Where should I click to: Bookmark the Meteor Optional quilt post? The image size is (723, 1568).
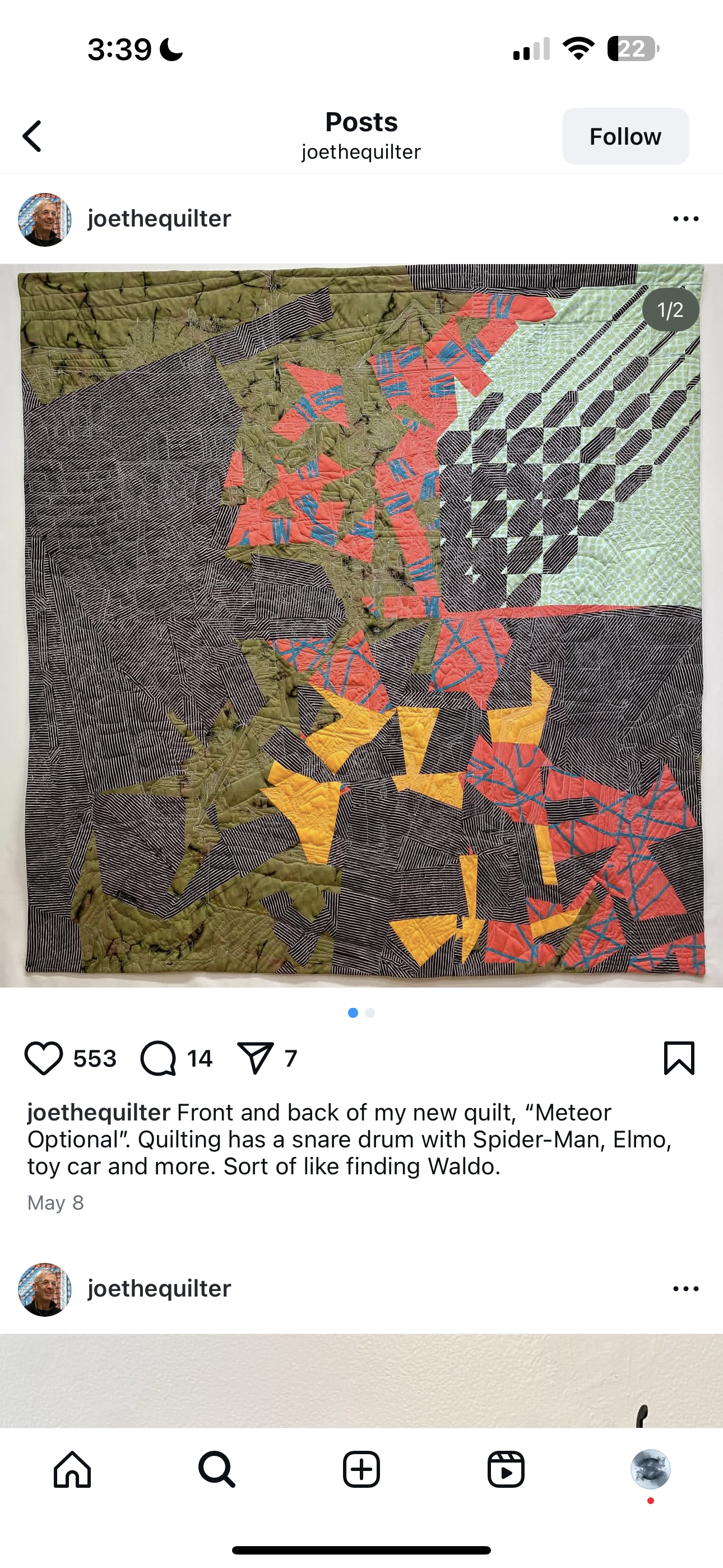pyautogui.click(x=679, y=1059)
